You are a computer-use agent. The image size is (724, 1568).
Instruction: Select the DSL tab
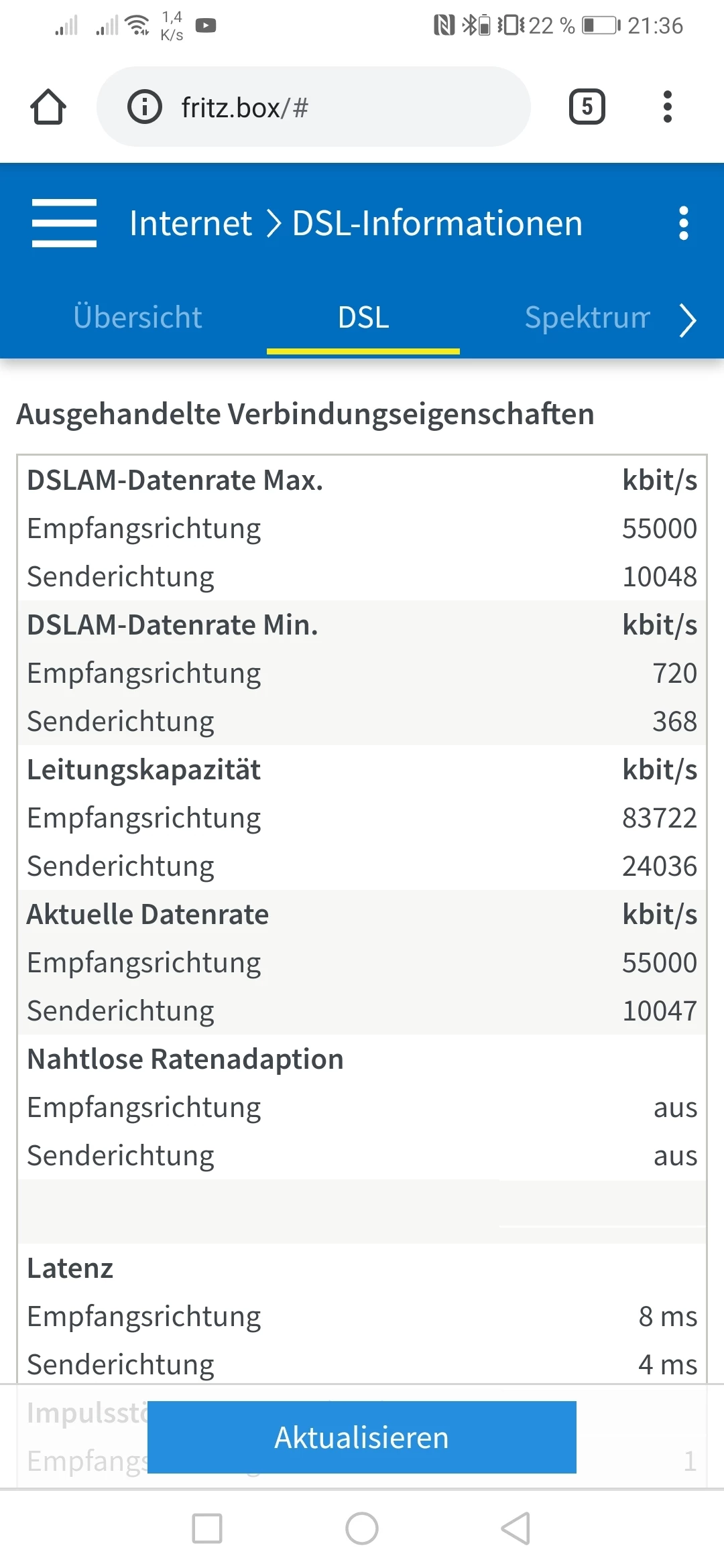(x=363, y=318)
